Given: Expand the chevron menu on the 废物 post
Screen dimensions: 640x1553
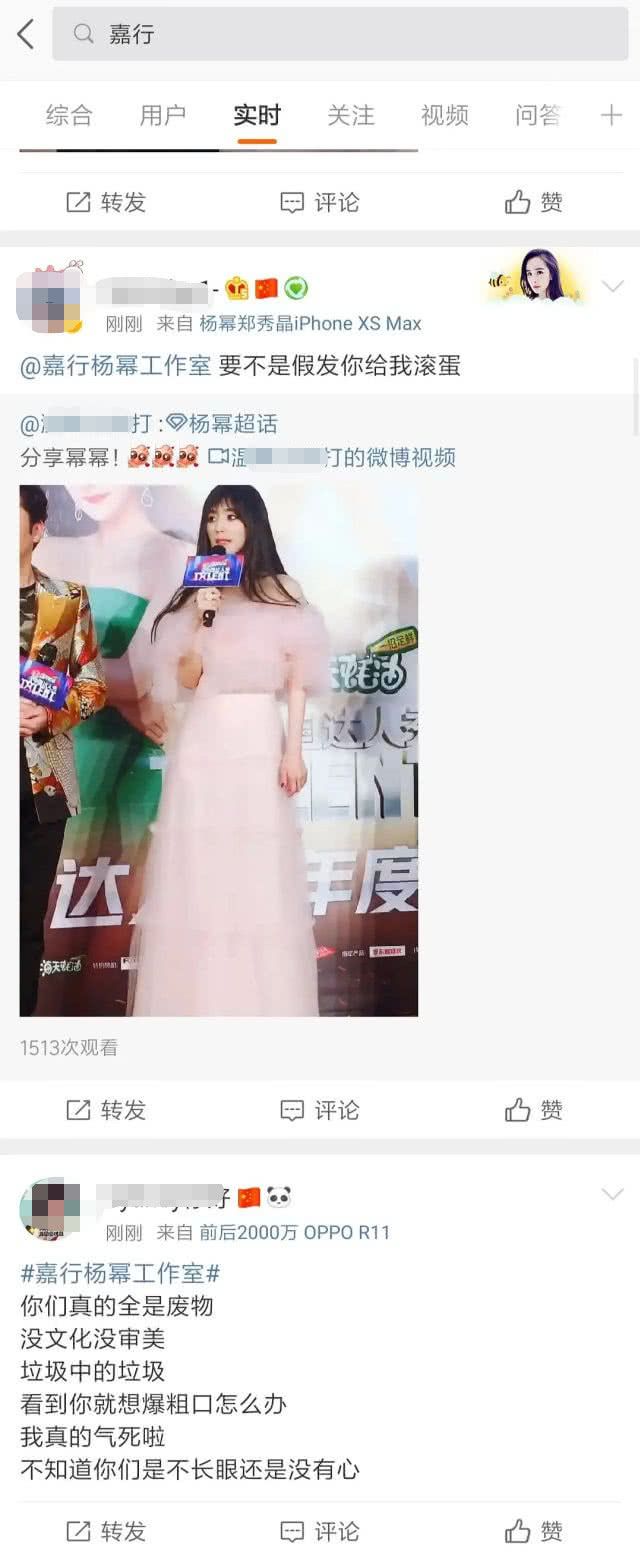Looking at the screenshot, I should 612,1195.
